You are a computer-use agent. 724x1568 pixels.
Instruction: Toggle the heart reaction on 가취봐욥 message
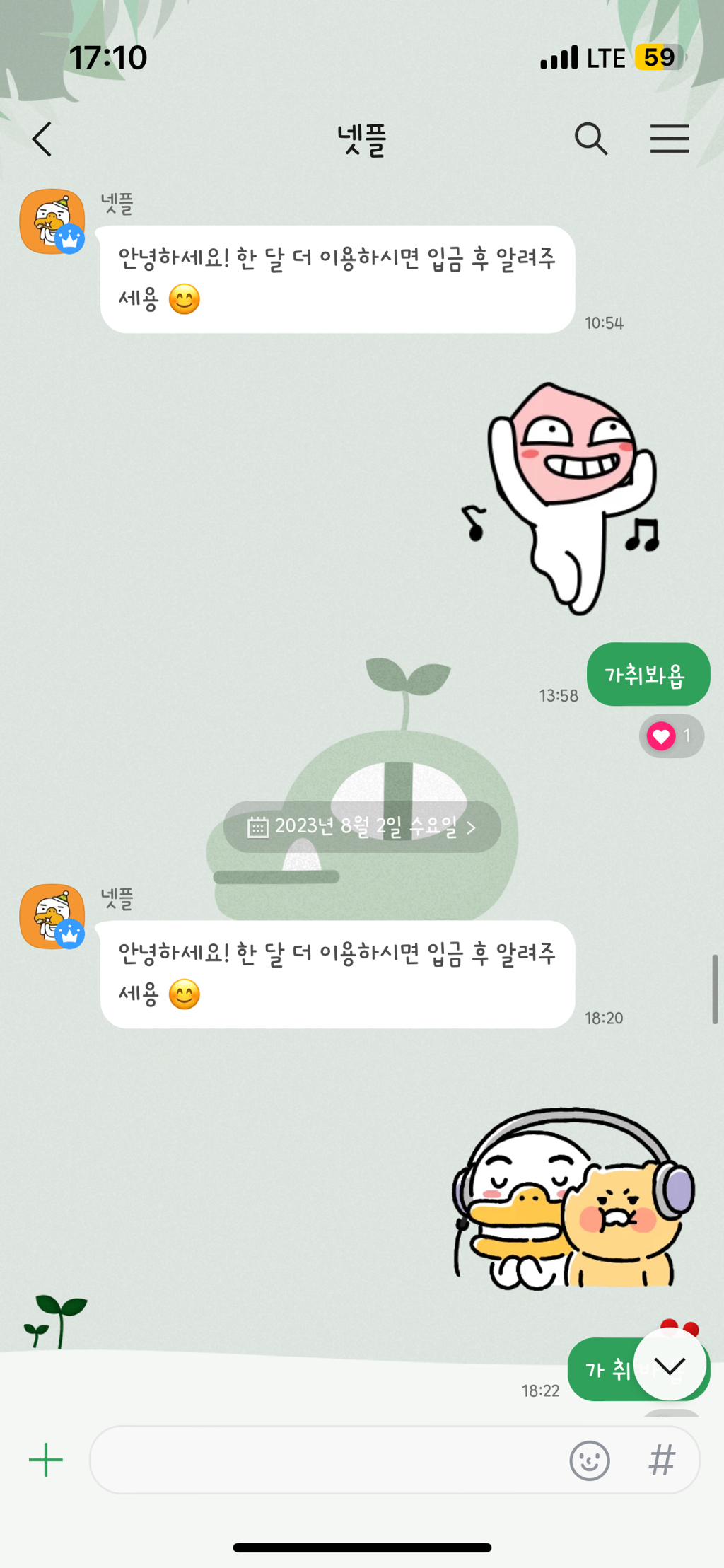[661, 736]
